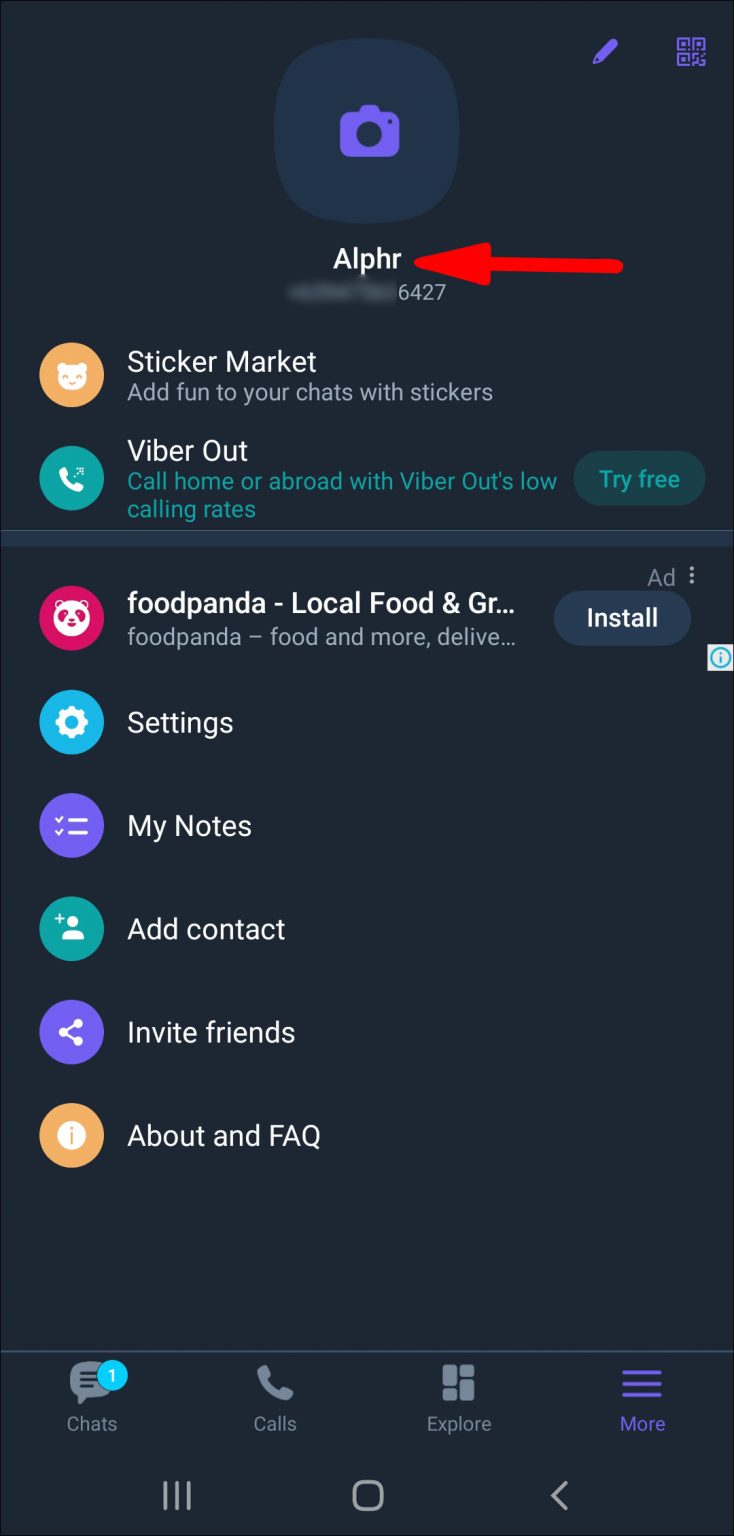Tap the Add contact person icon

71,928
